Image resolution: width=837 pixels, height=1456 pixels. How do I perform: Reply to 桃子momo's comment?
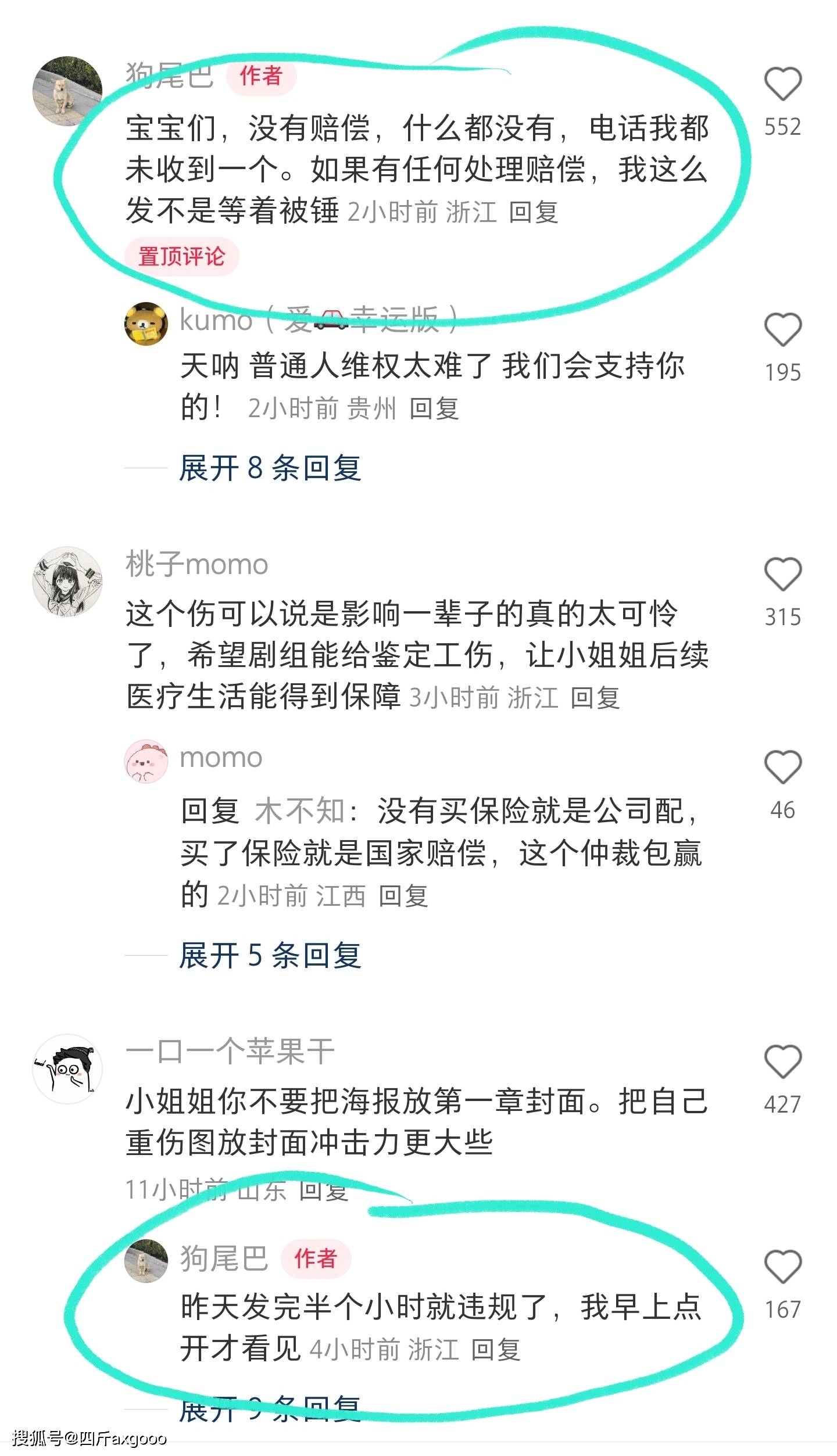595,698
